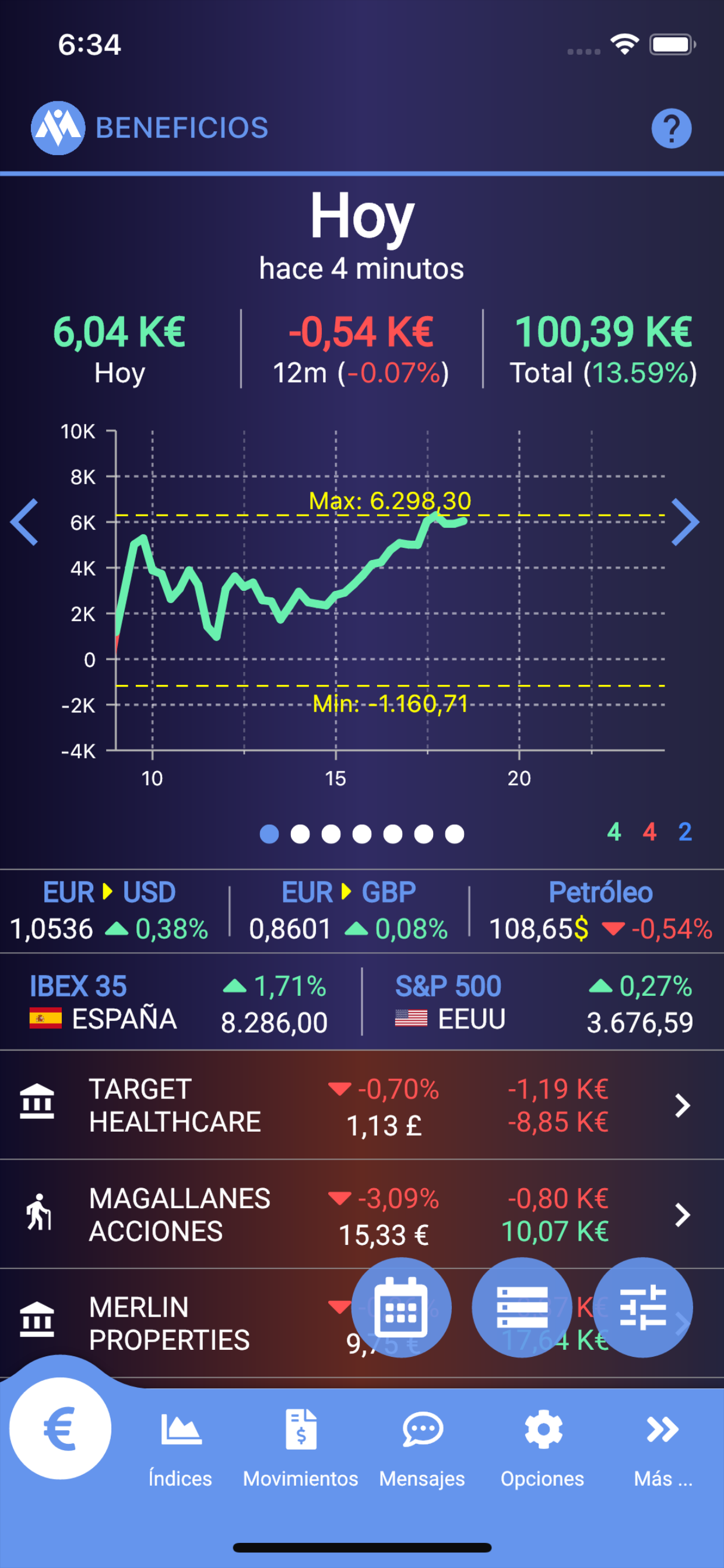724x1568 pixels.
Task: Switch to the Movimientos tab
Action: (301, 1448)
